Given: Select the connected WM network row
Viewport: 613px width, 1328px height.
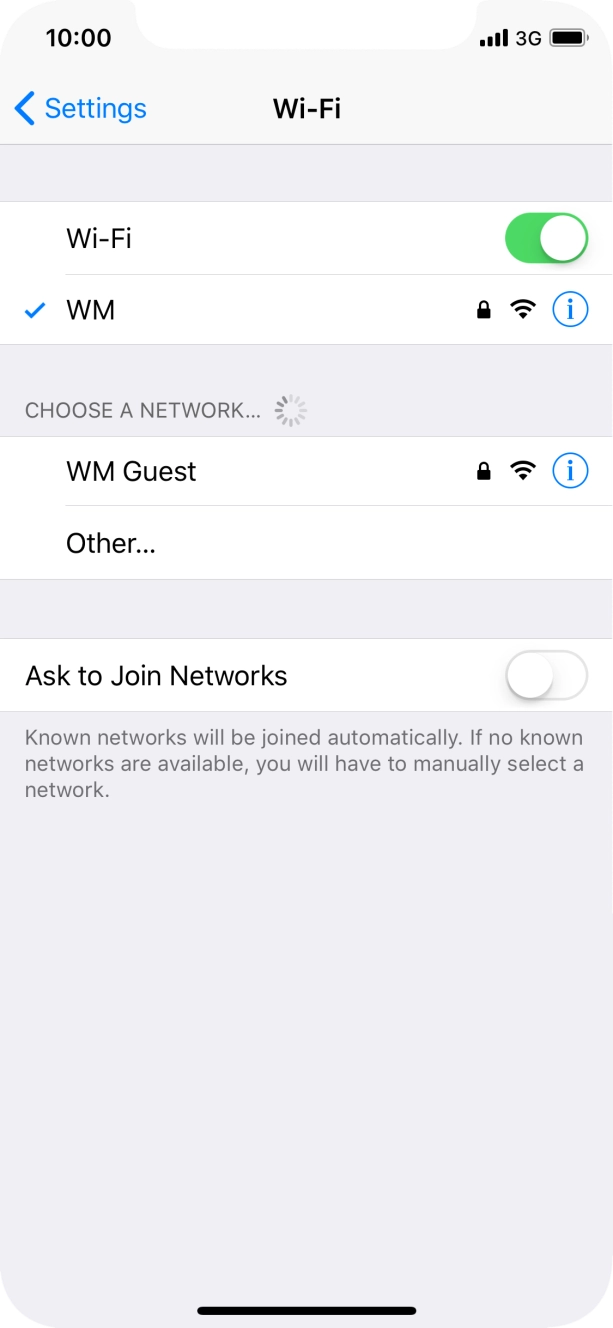Looking at the screenshot, I should tap(250, 310).
